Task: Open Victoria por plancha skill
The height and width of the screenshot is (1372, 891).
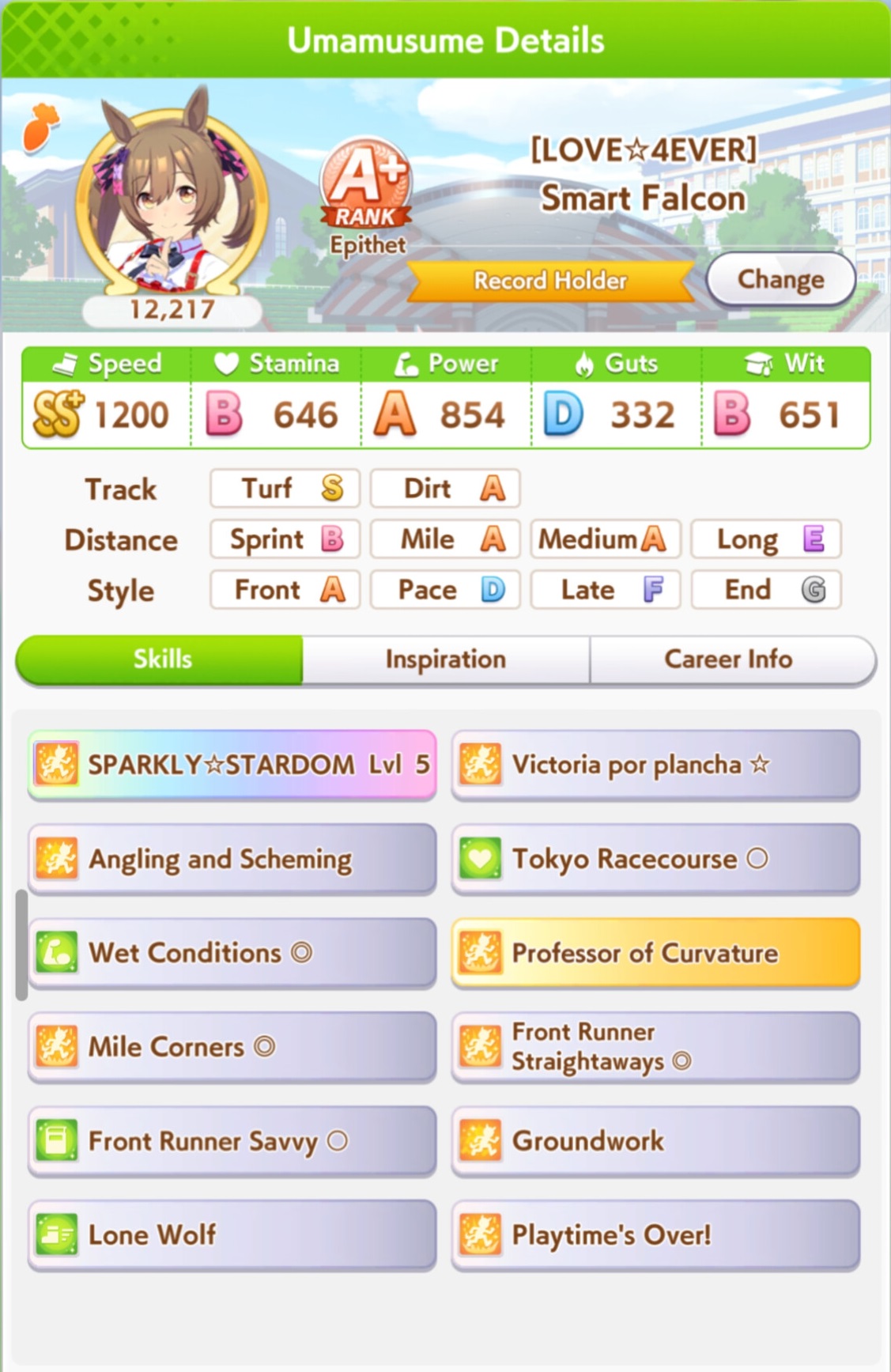Action: 655,765
